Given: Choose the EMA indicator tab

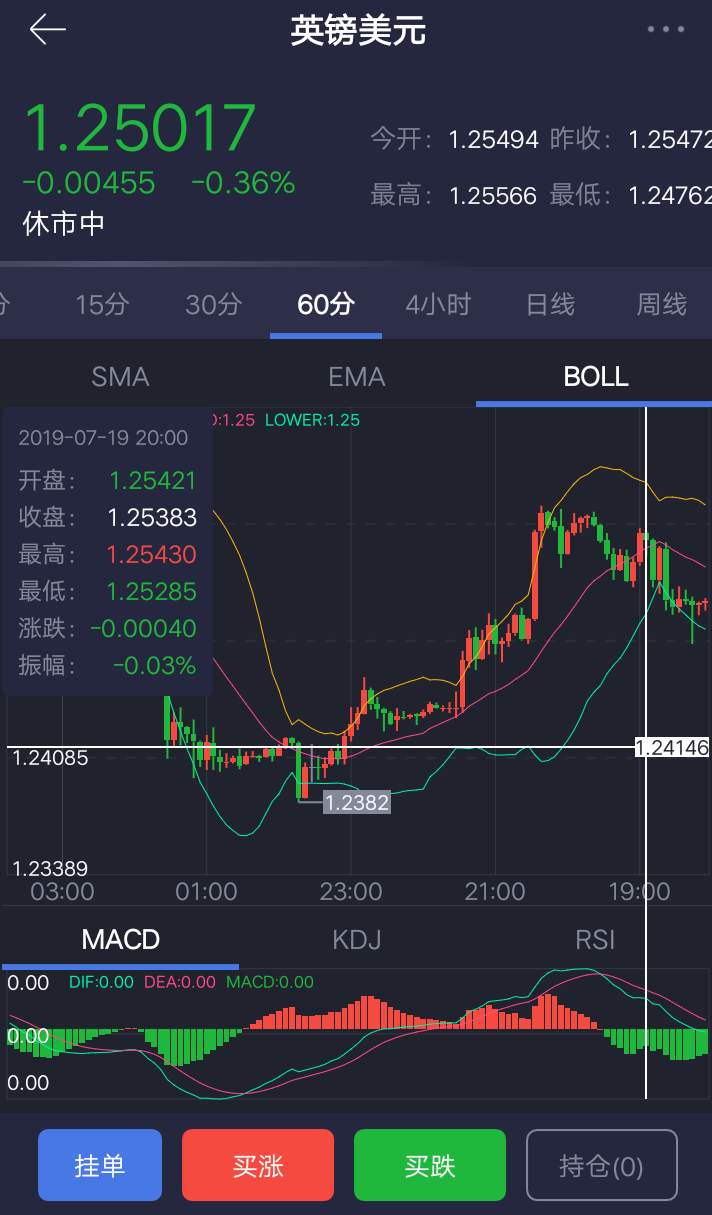Looking at the screenshot, I should coord(356,376).
